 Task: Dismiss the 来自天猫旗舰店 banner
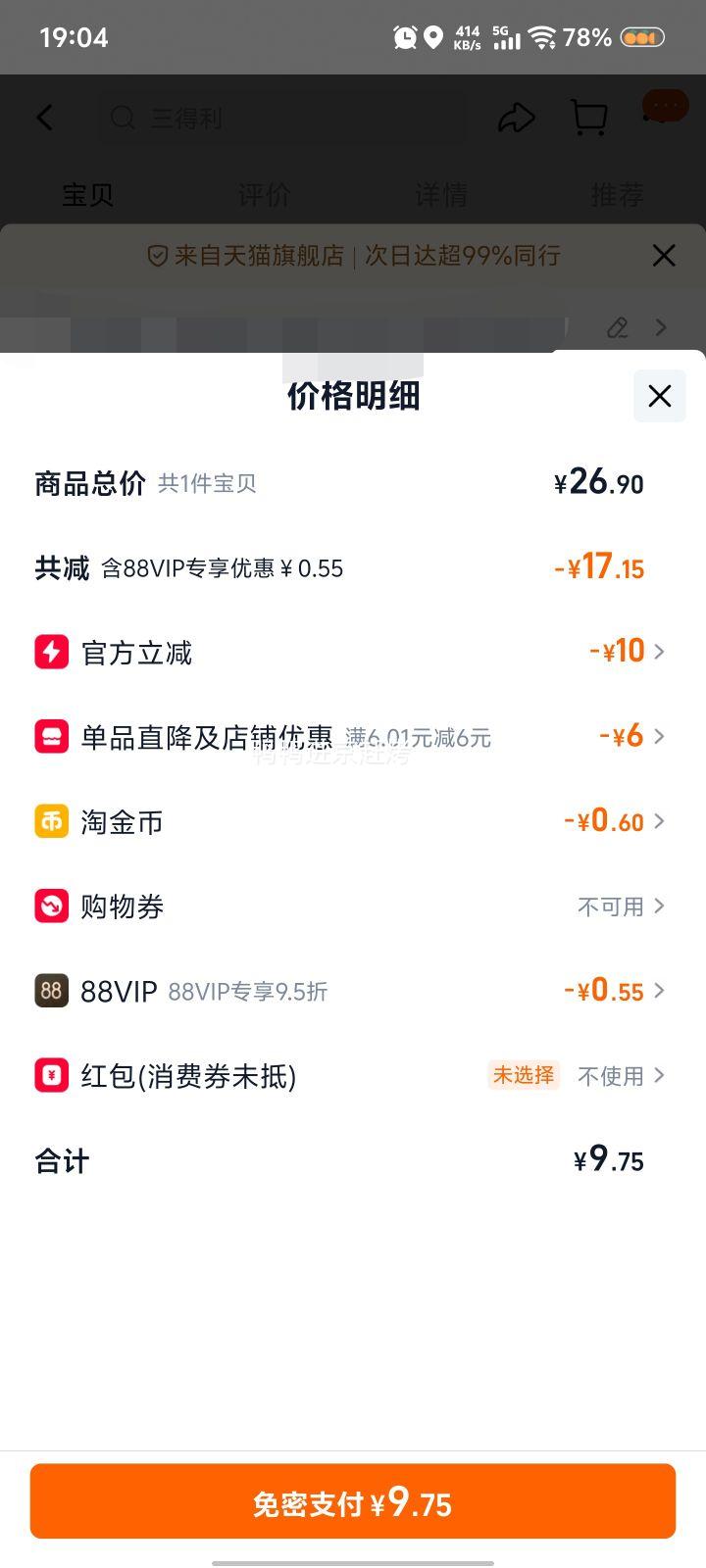tap(663, 256)
